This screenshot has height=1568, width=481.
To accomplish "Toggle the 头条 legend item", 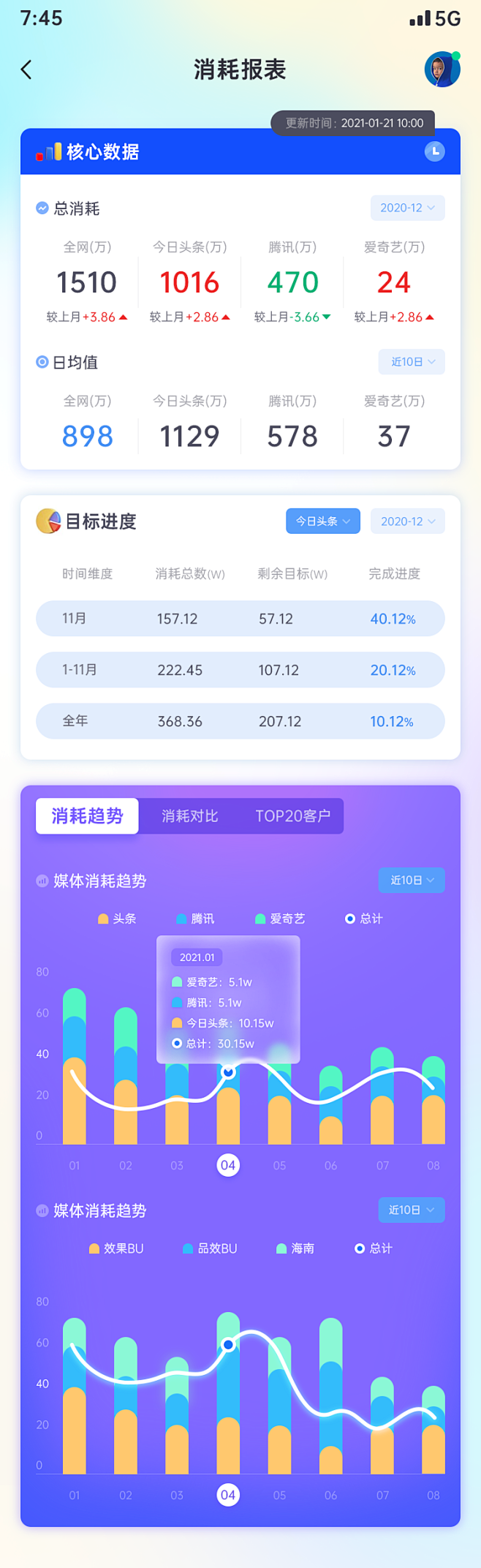I will tap(117, 919).
